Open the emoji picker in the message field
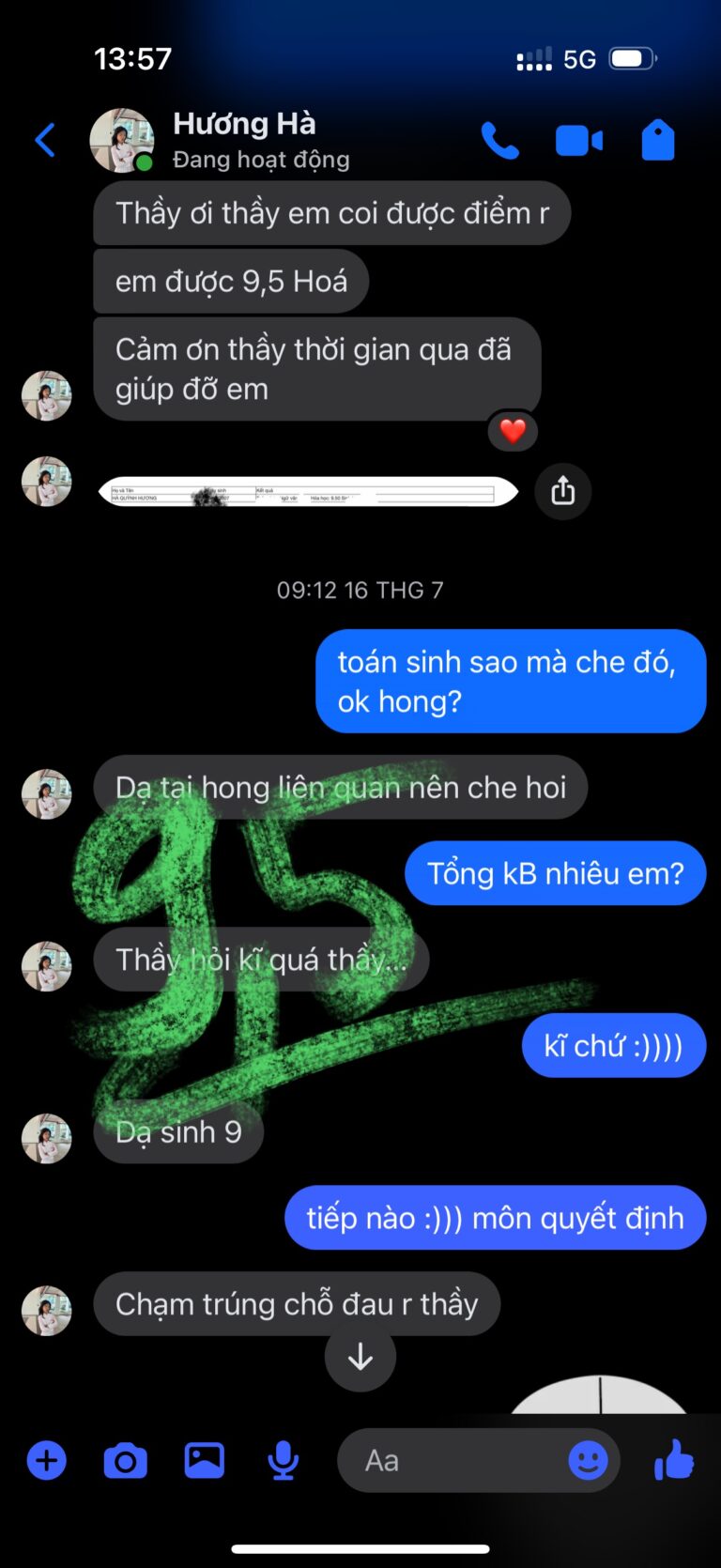721x1568 pixels. coord(588,1461)
